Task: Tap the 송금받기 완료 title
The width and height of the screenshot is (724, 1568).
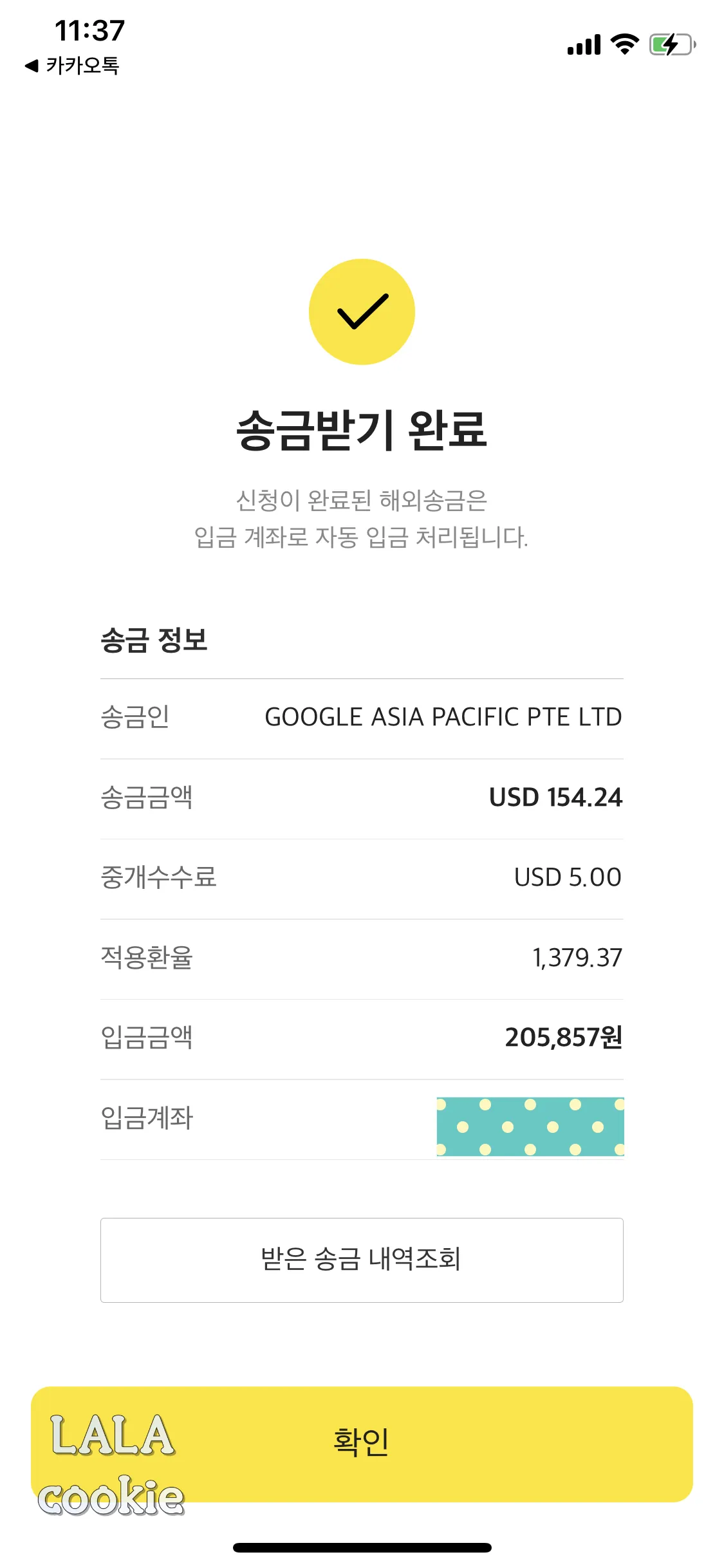Action: [x=362, y=430]
